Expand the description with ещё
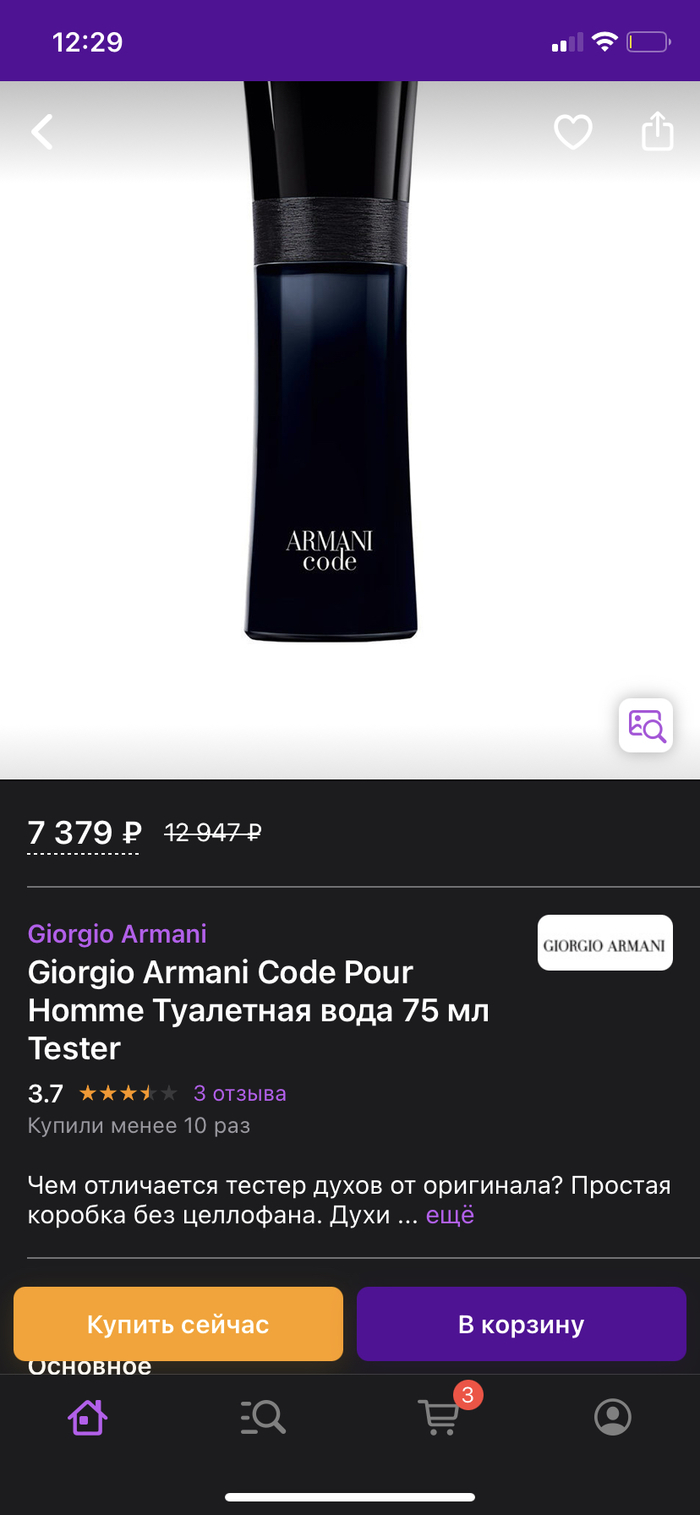The height and width of the screenshot is (1515, 700). click(450, 1215)
